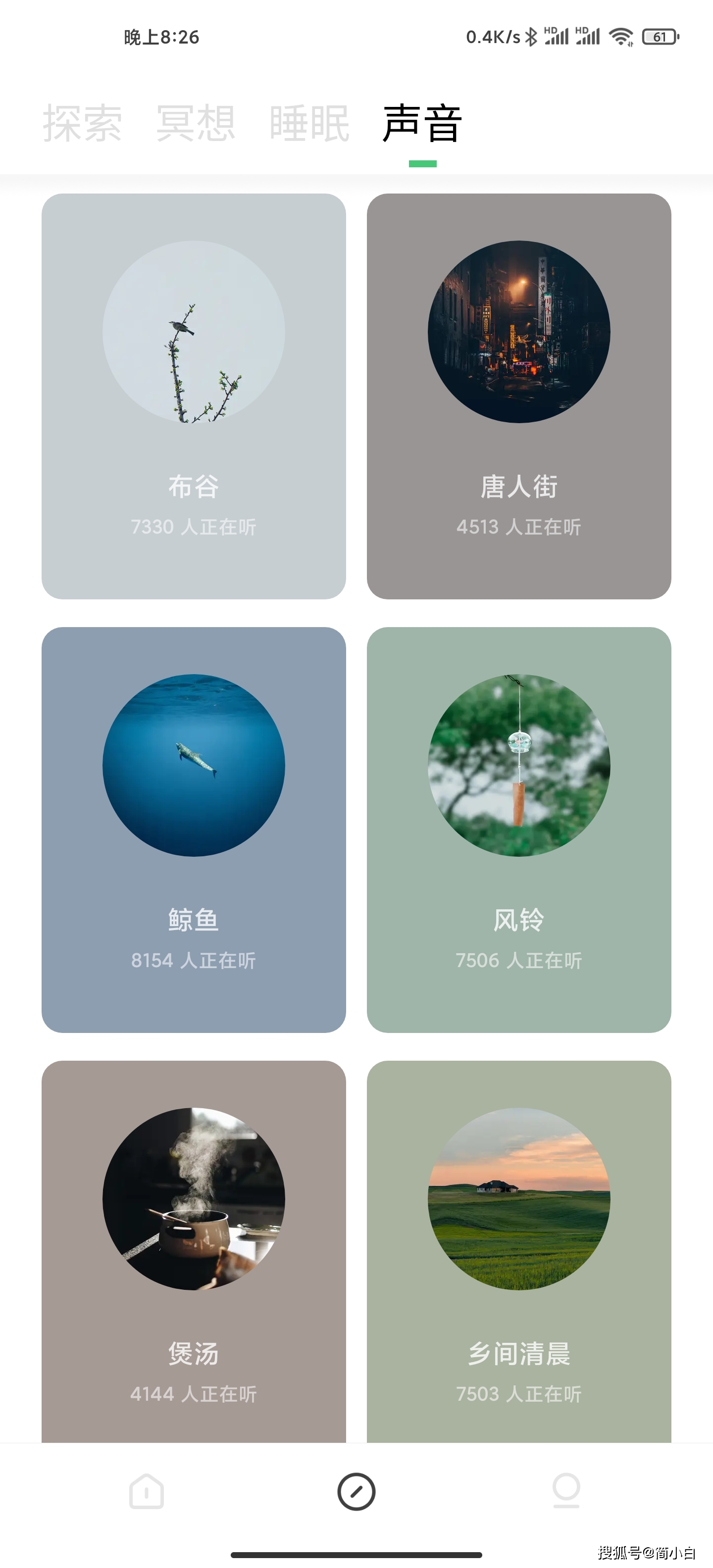Play the 唐人街 sound card

point(519,396)
